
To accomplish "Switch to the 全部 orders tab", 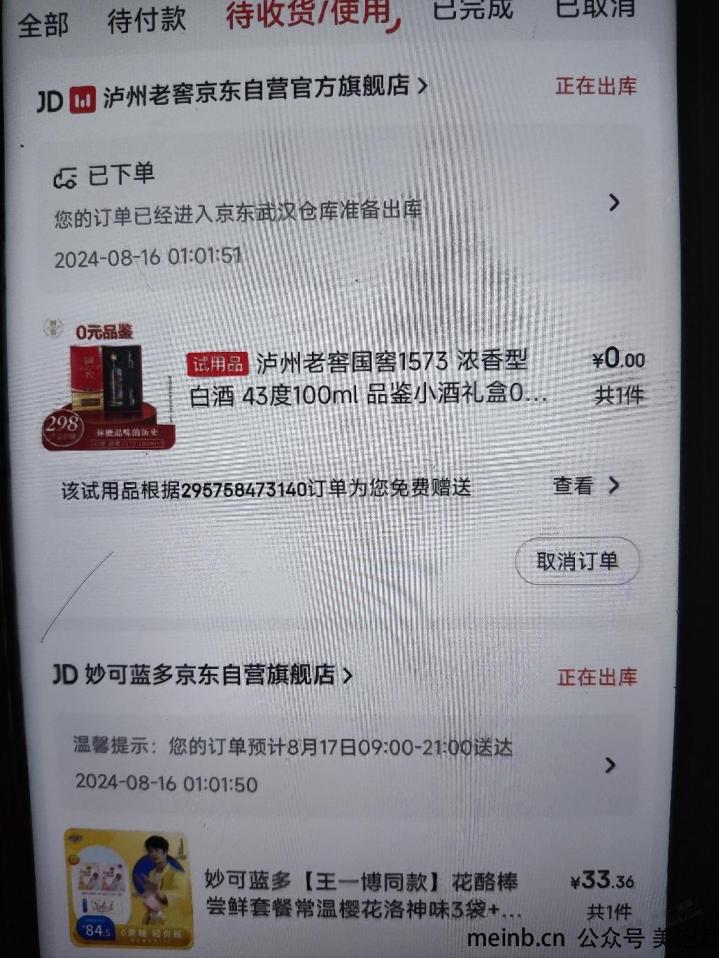I will pyautogui.click(x=43, y=22).
